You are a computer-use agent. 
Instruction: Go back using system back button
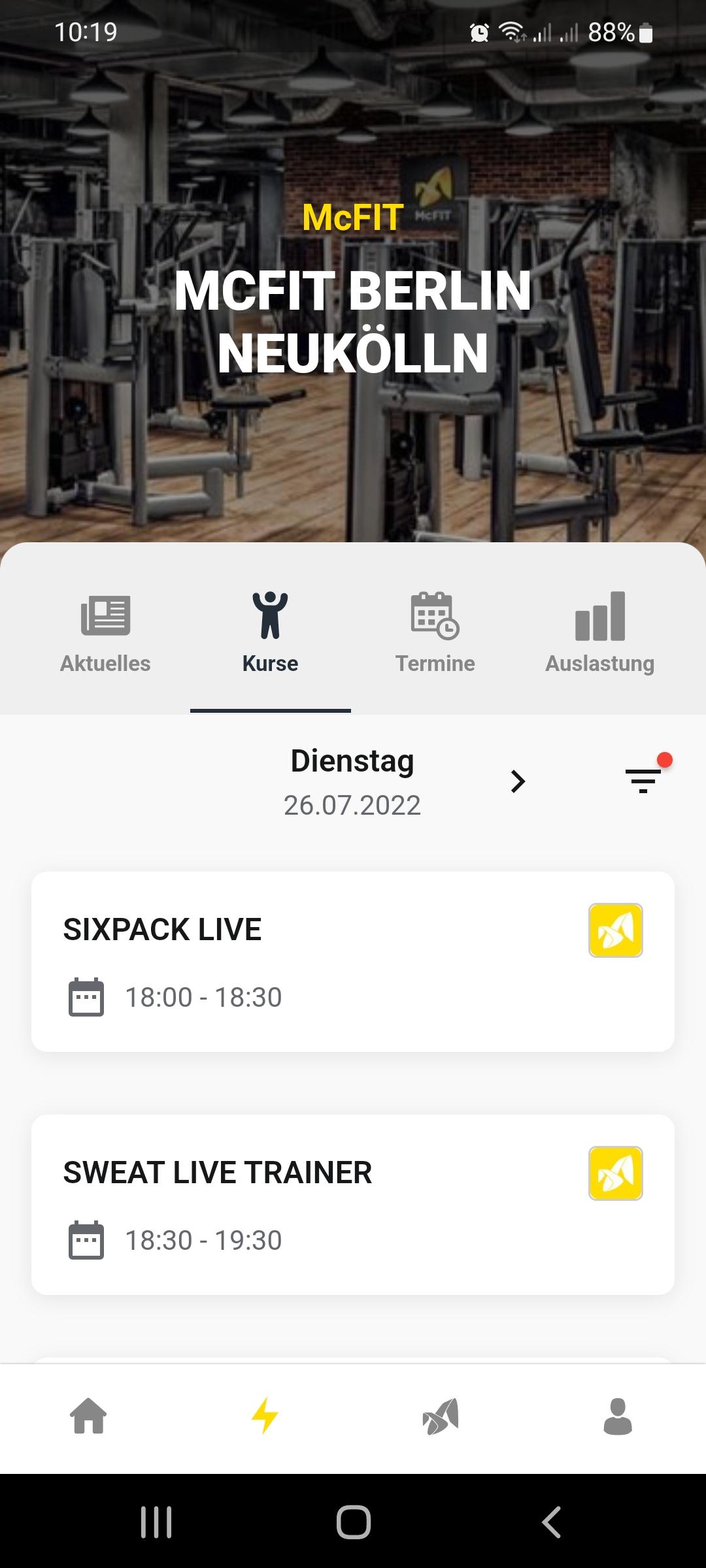pyautogui.click(x=551, y=1522)
